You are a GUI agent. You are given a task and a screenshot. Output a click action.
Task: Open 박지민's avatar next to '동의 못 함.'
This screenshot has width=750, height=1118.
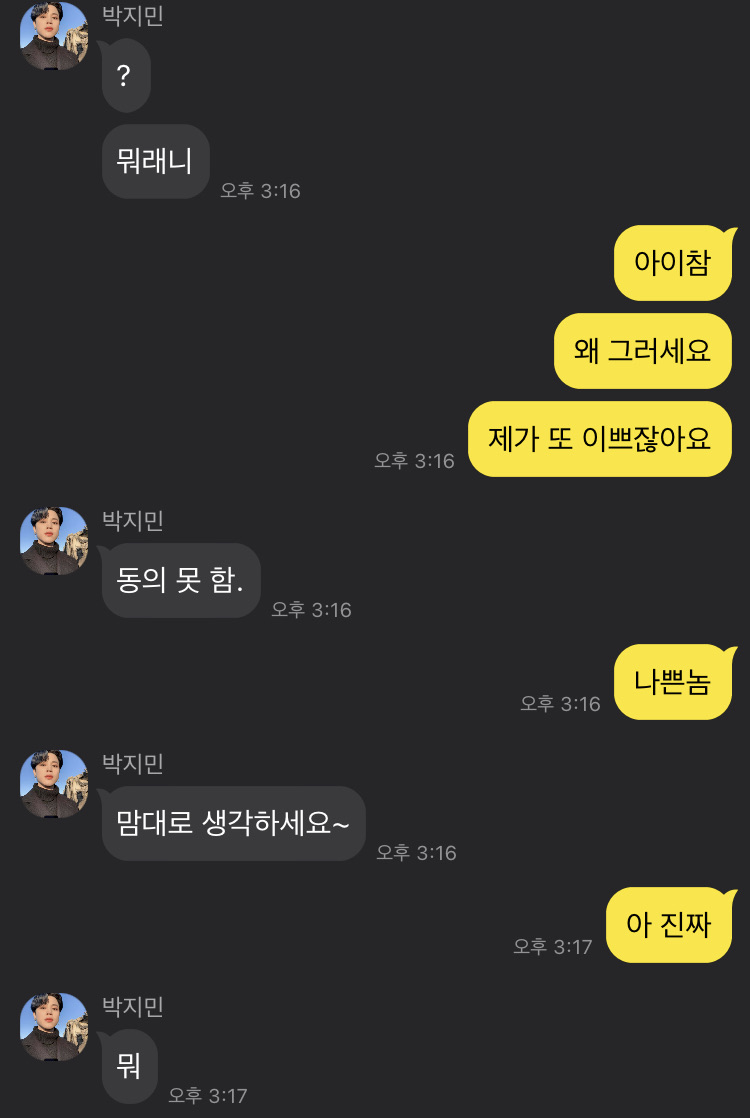[x=54, y=541]
